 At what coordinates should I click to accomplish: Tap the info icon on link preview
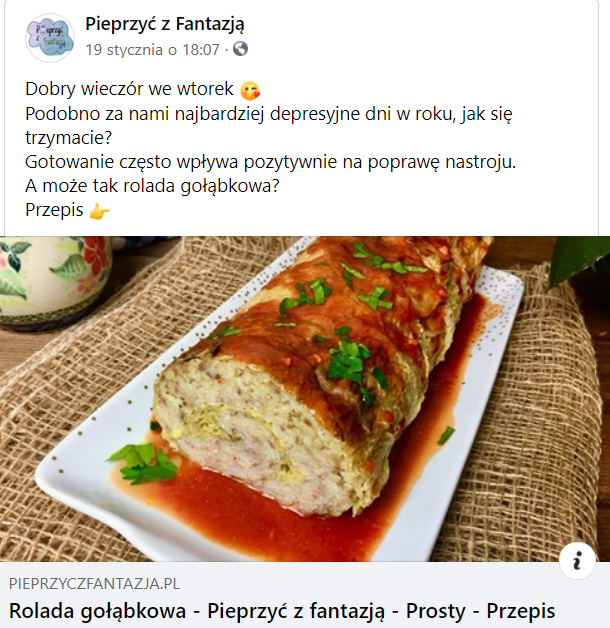(x=577, y=562)
